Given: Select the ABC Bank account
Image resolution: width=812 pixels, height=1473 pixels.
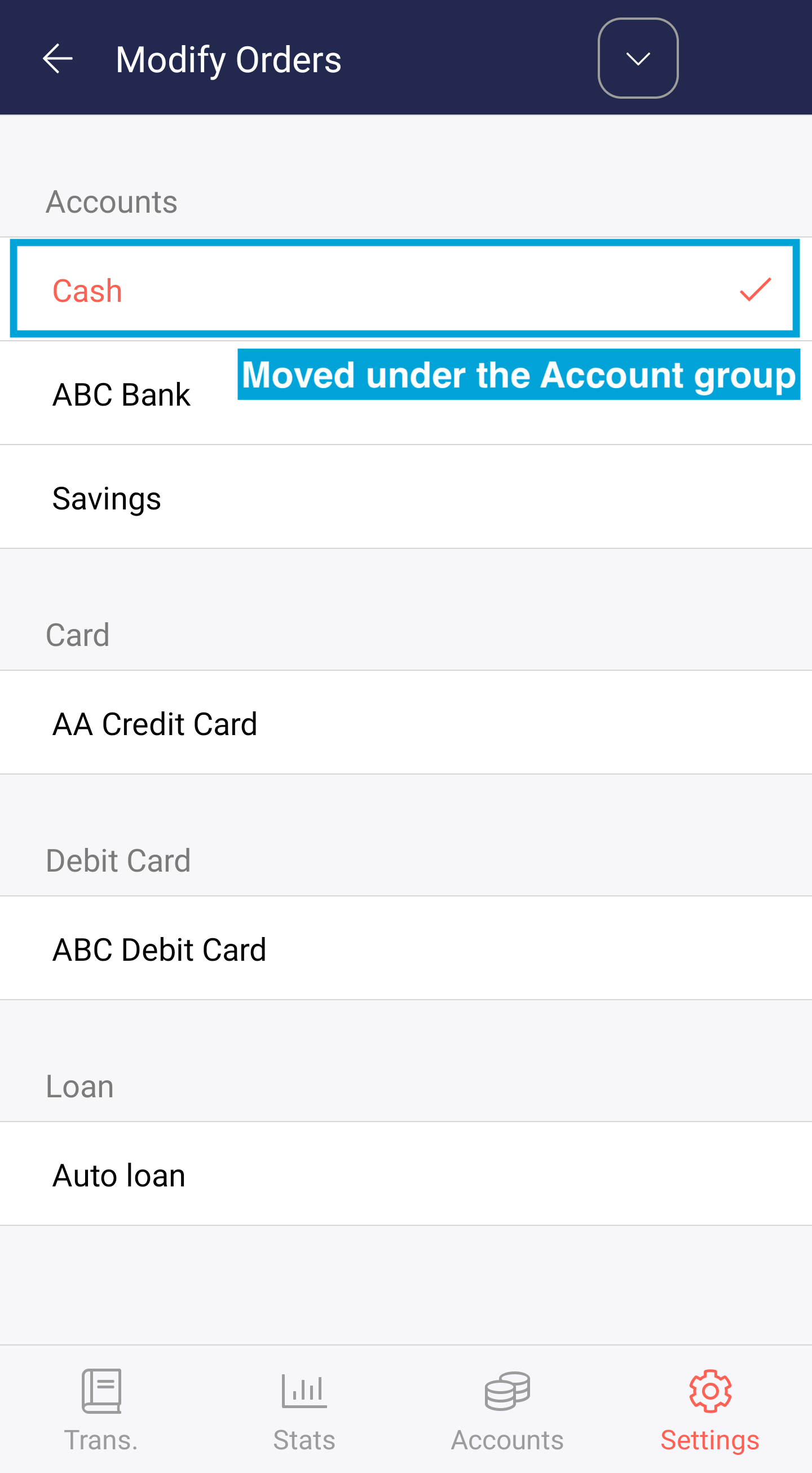Looking at the screenshot, I should 405,393.
